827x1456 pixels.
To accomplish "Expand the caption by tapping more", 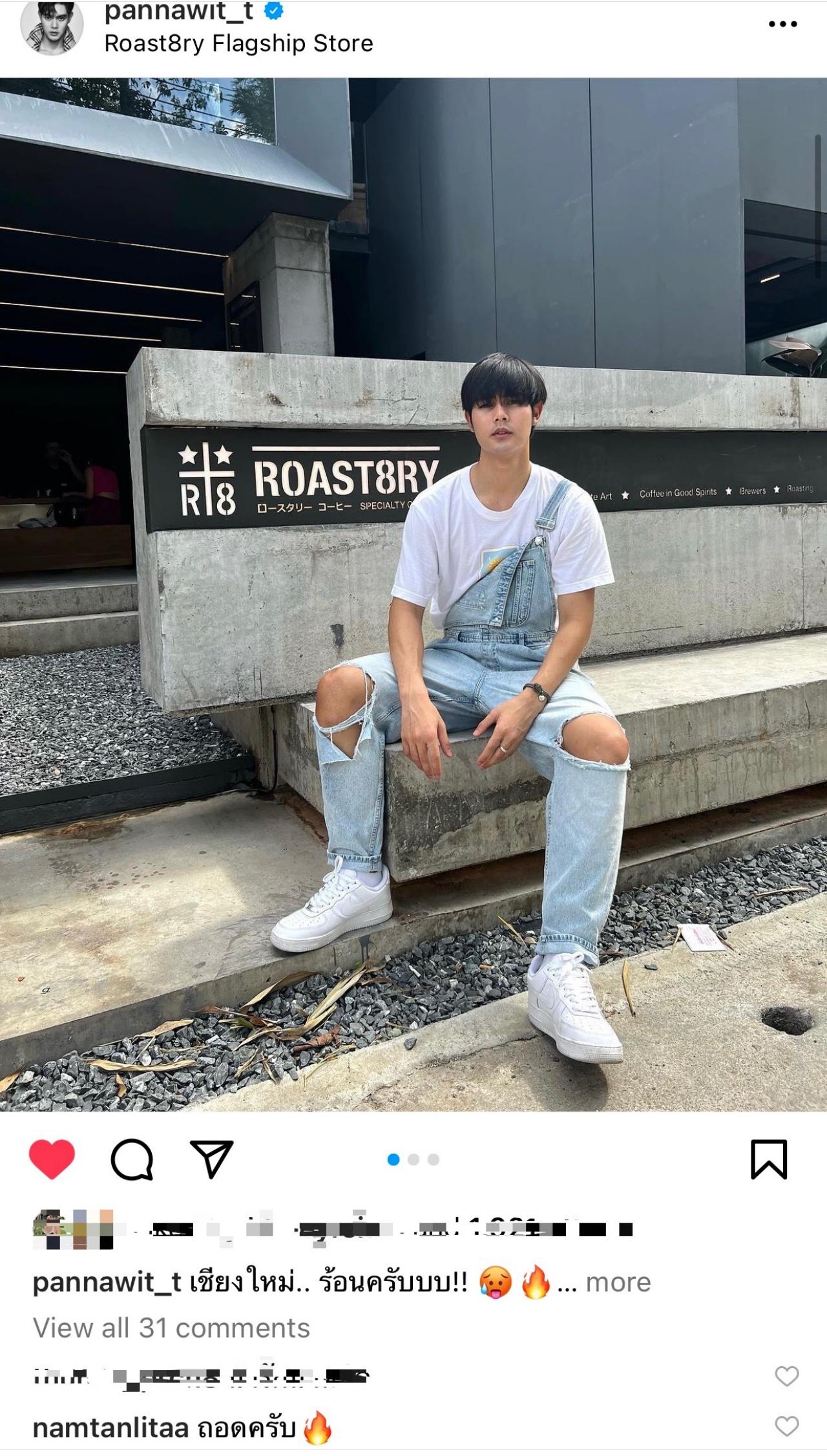I will (618, 1282).
